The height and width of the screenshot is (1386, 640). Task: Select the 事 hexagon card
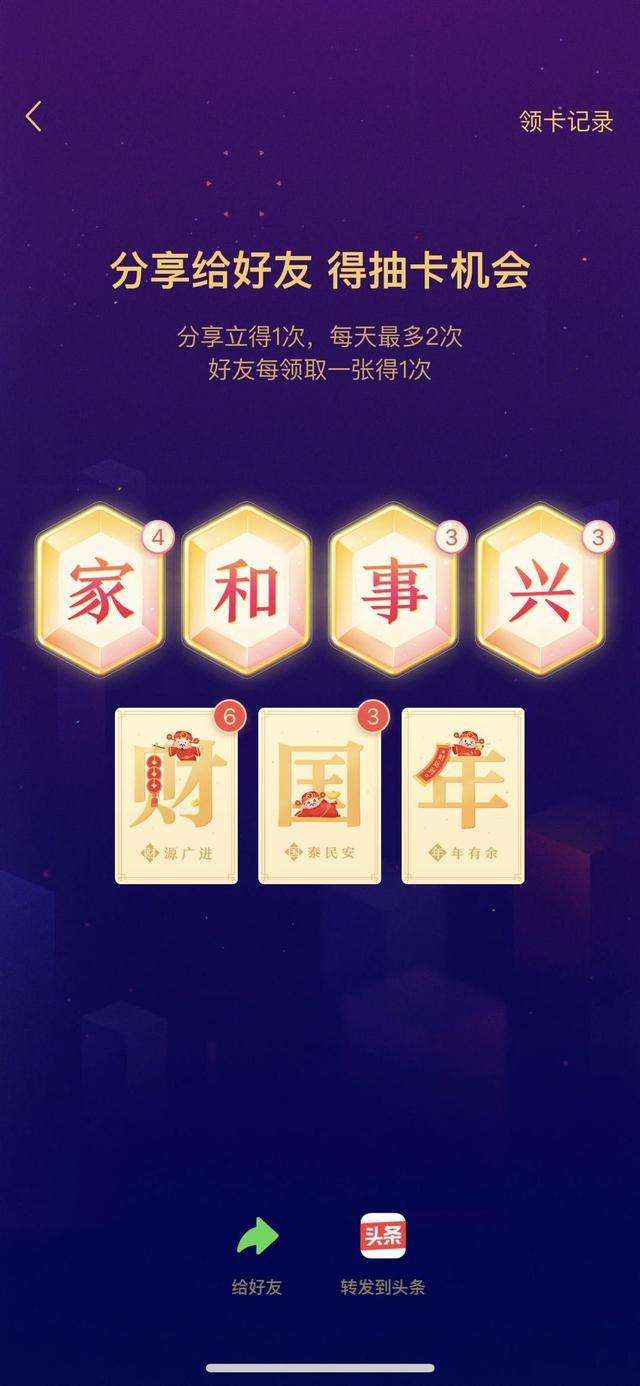pyautogui.click(x=395, y=589)
